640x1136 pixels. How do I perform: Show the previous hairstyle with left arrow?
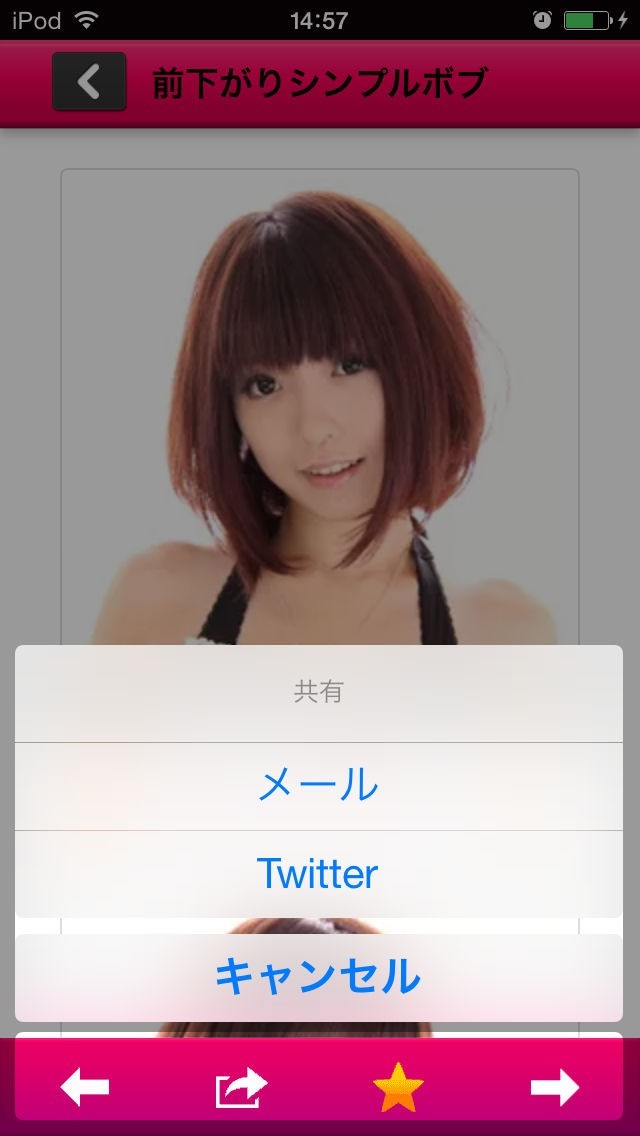click(85, 1087)
